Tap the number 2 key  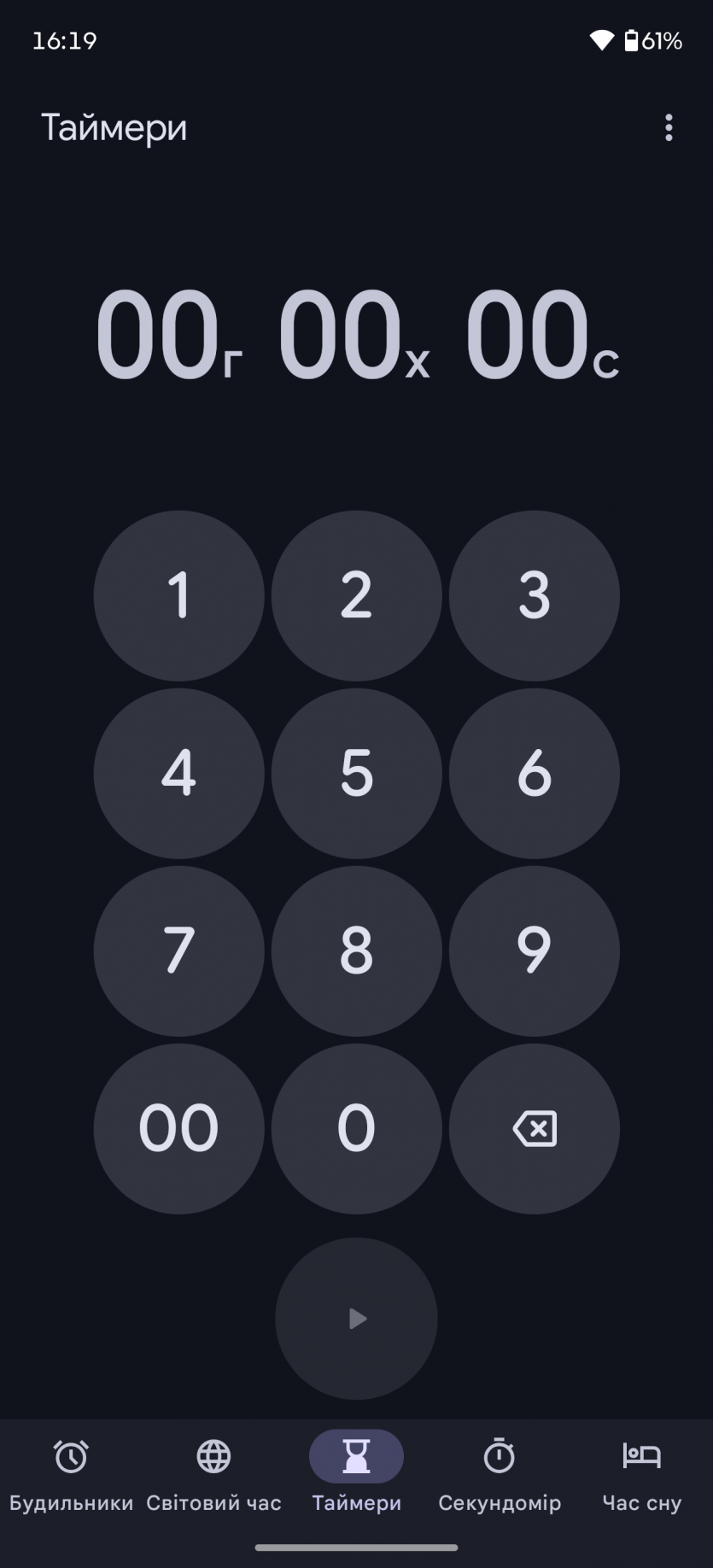pyautogui.click(x=356, y=595)
